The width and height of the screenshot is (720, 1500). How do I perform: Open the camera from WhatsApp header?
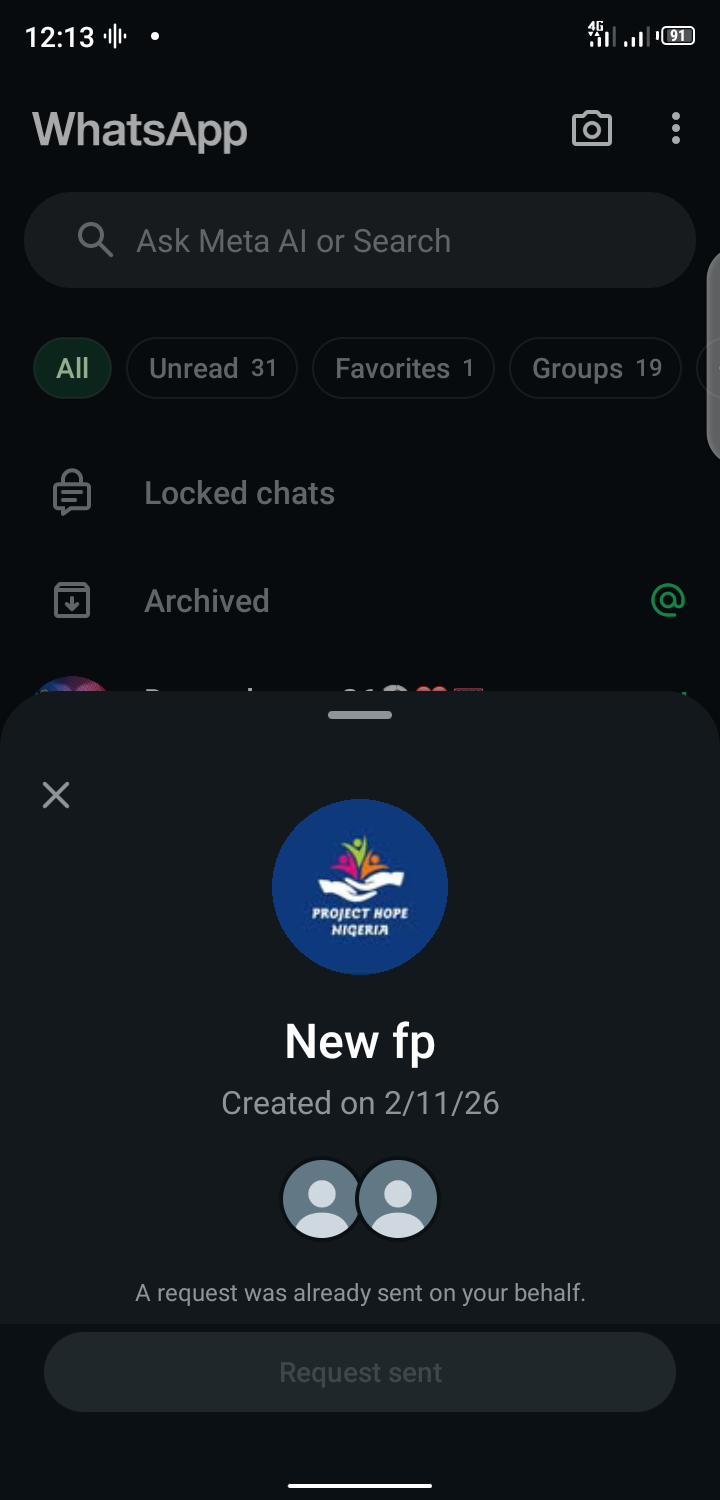pos(591,129)
